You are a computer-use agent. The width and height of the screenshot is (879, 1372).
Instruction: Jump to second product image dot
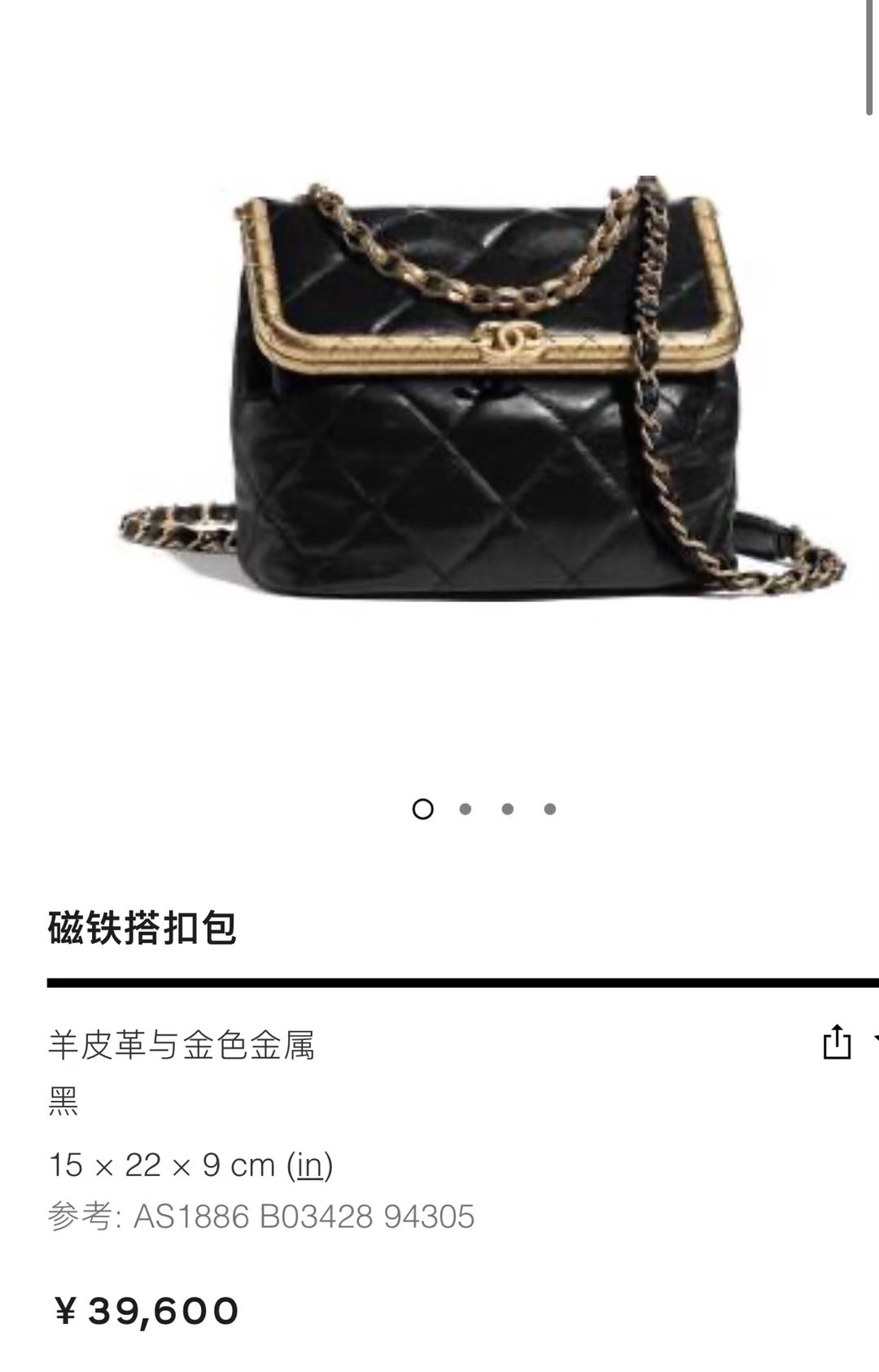pos(466,809)
